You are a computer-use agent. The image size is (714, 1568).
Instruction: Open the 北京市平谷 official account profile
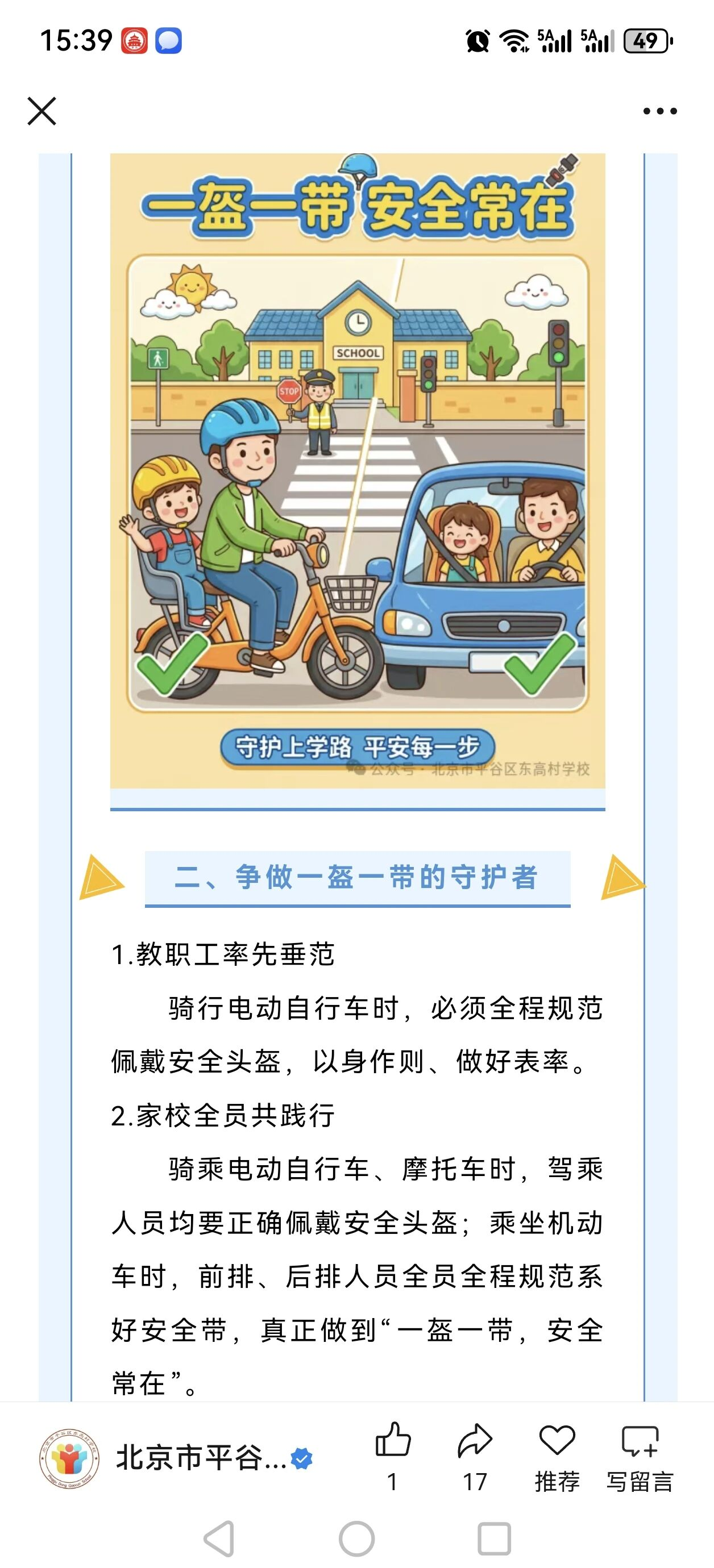point(200,1458)
